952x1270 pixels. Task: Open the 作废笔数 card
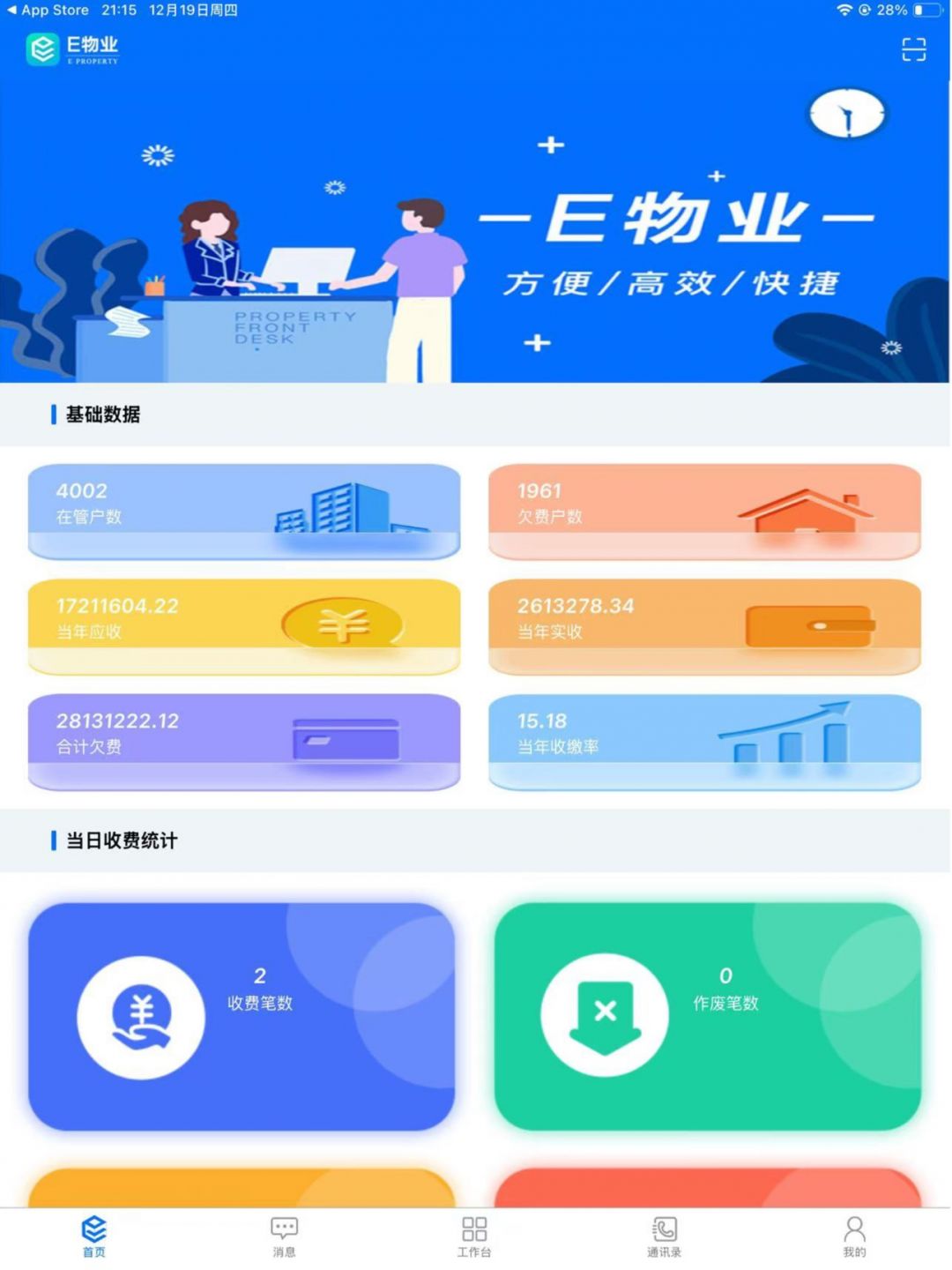click(x=707, y=1016)
